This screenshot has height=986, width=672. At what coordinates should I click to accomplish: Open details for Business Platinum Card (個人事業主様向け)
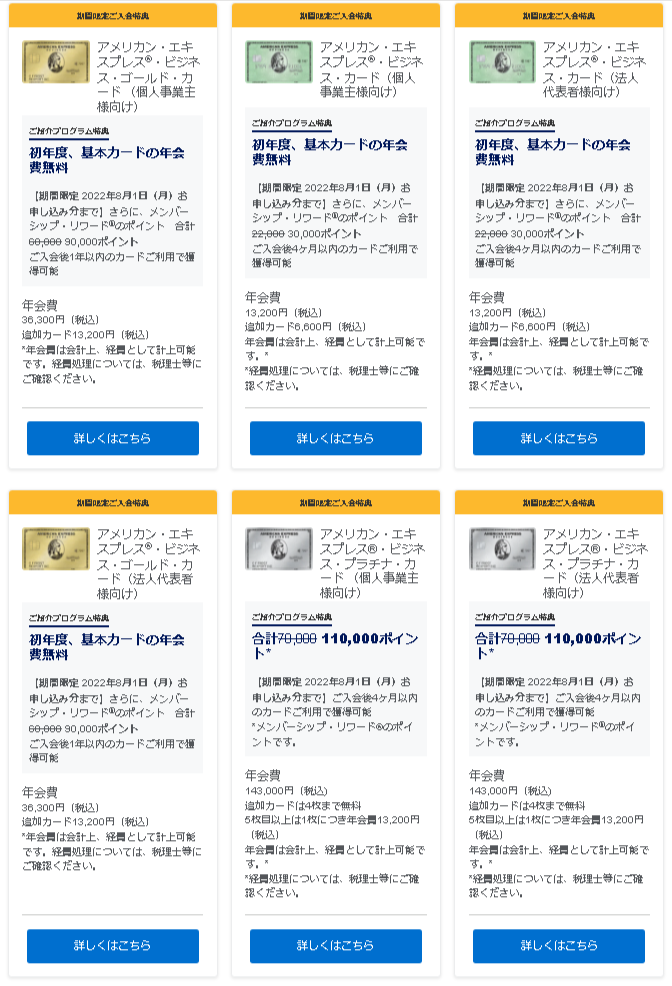336,945
